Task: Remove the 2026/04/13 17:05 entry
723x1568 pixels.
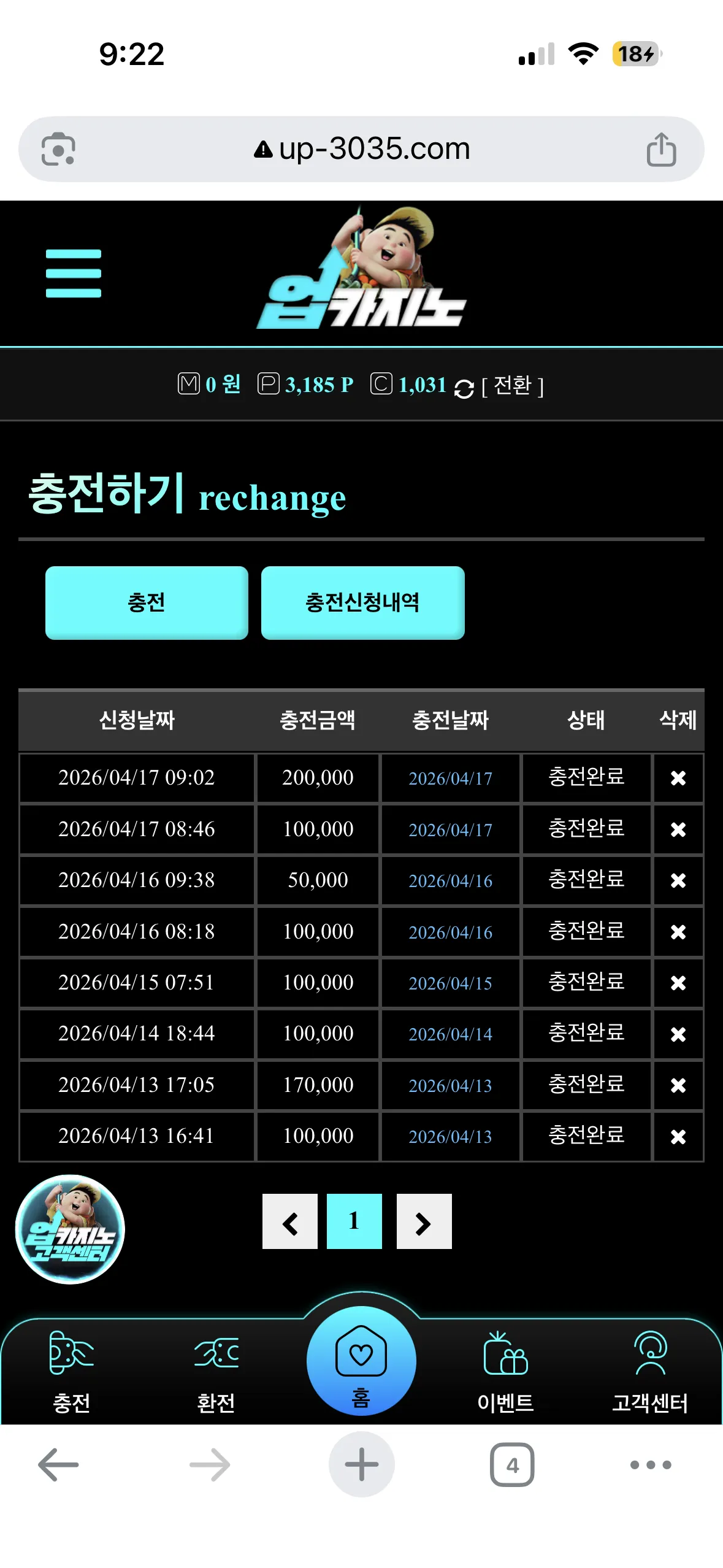Action: (x=678, y=1085)
